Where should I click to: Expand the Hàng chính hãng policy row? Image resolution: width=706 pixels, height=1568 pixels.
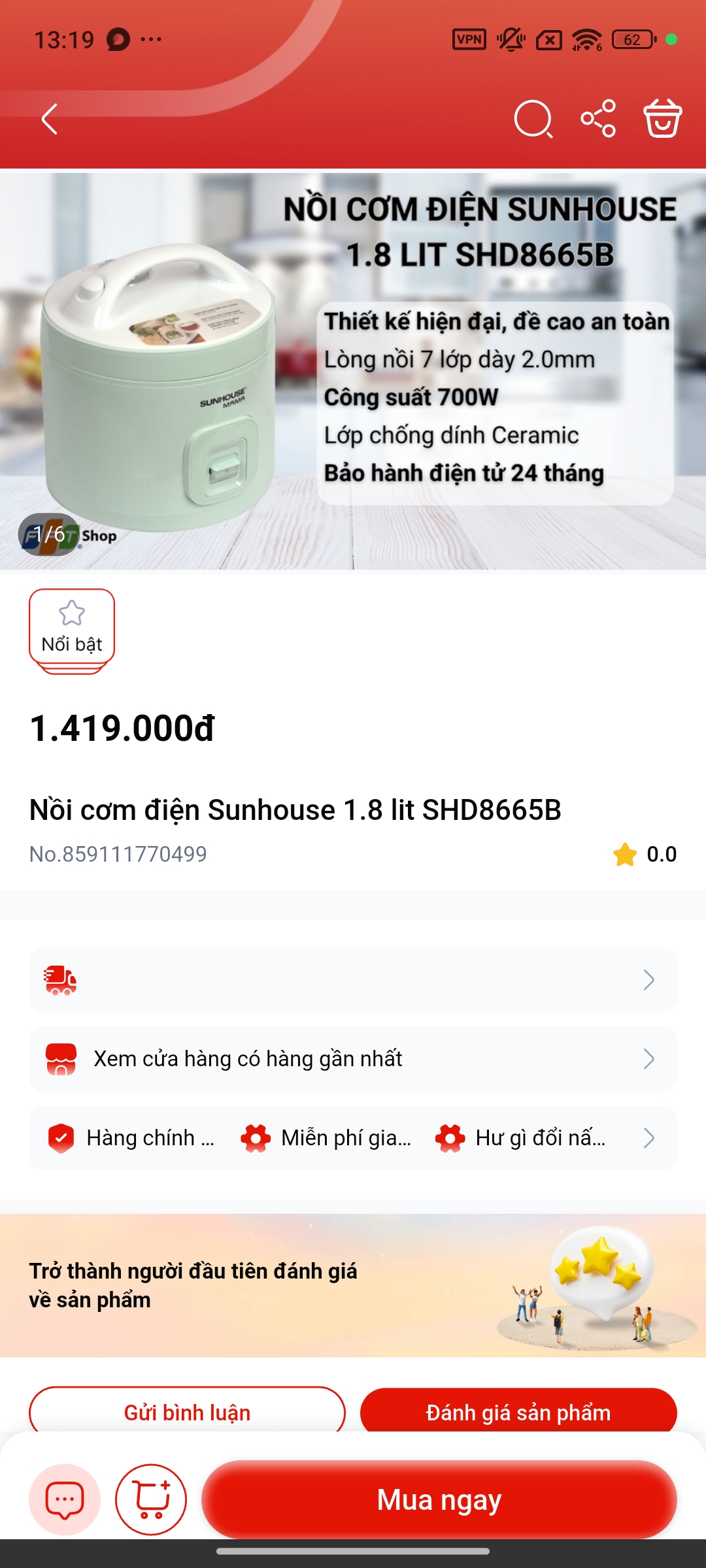click(353, 1138)
